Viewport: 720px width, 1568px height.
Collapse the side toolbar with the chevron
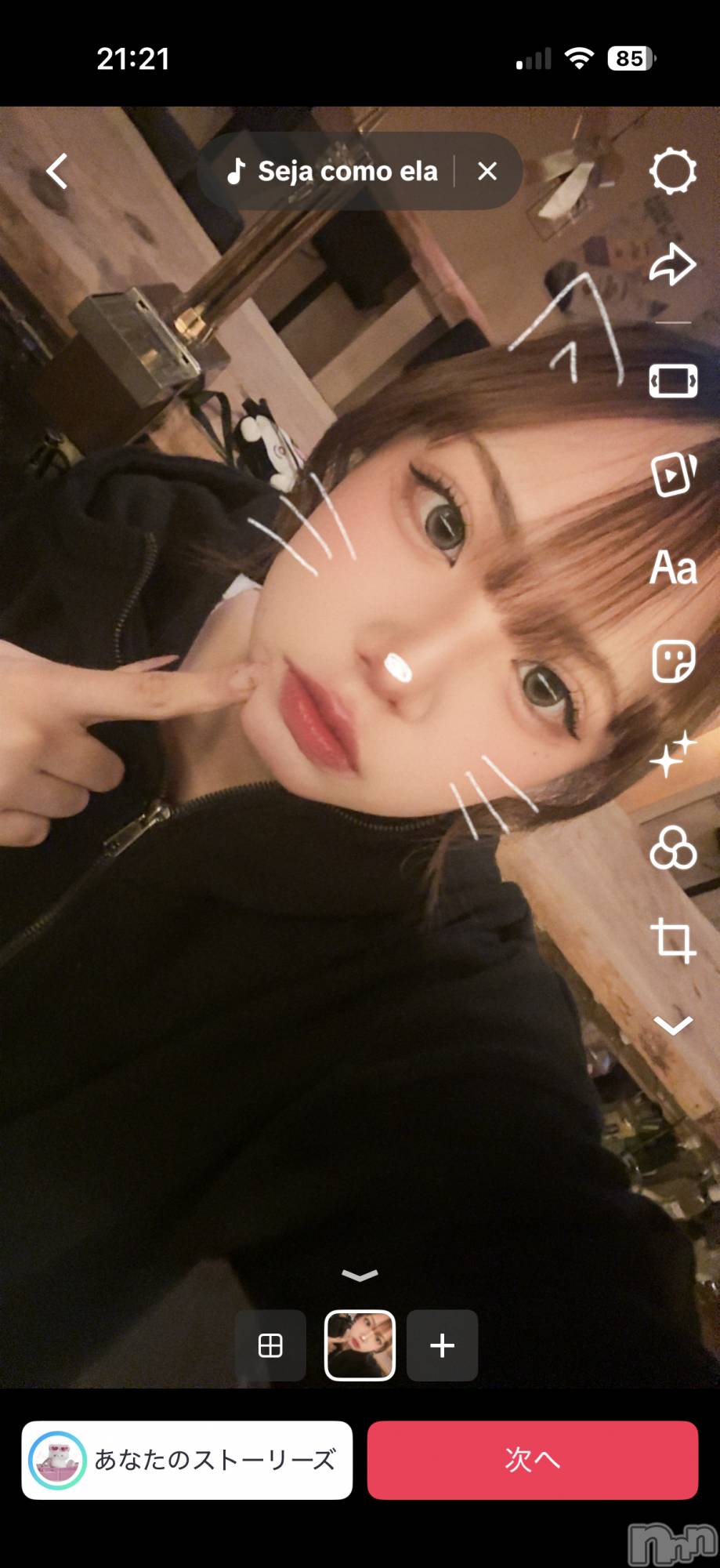(673, 1025)
